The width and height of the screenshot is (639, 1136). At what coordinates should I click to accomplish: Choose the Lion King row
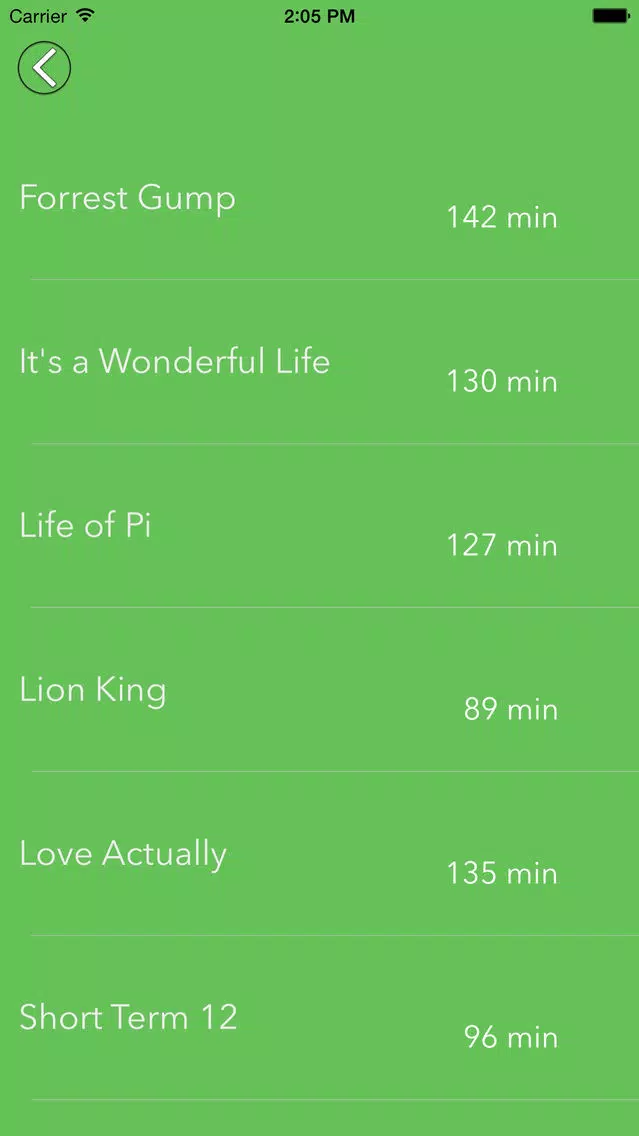point(320,690)
